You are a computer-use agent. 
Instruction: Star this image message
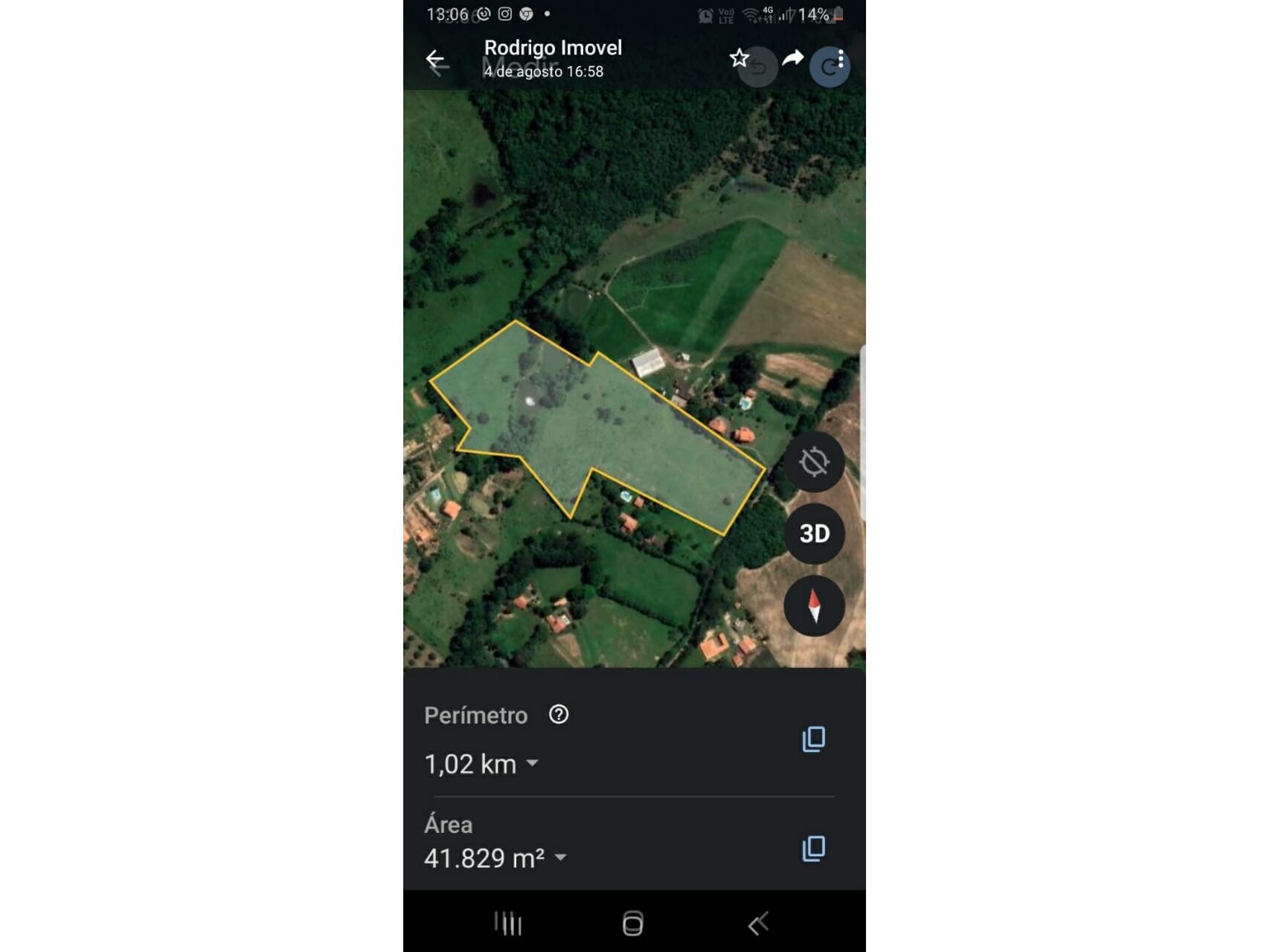pyautogui.click(x=739, y=58)
